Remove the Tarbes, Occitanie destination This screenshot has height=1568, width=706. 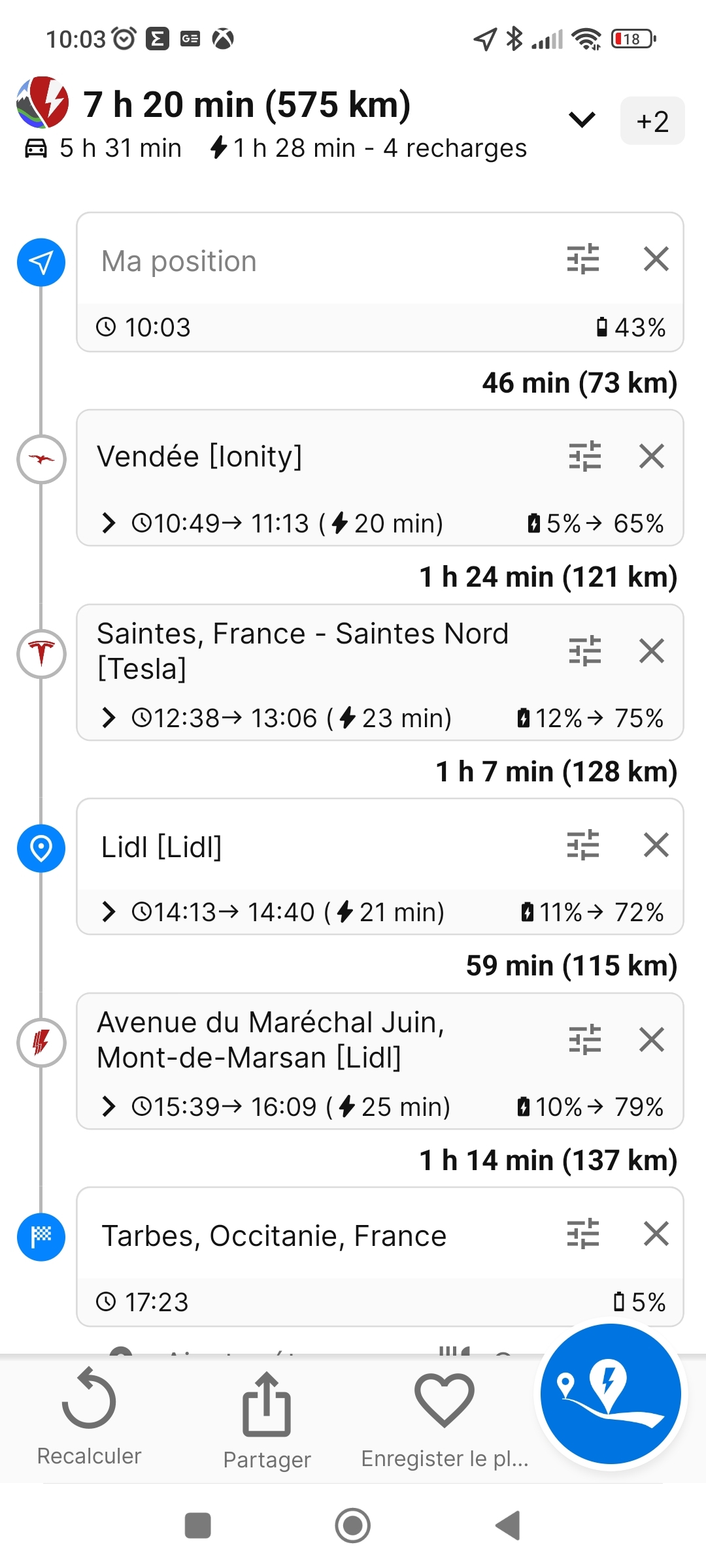[656, 1233]
